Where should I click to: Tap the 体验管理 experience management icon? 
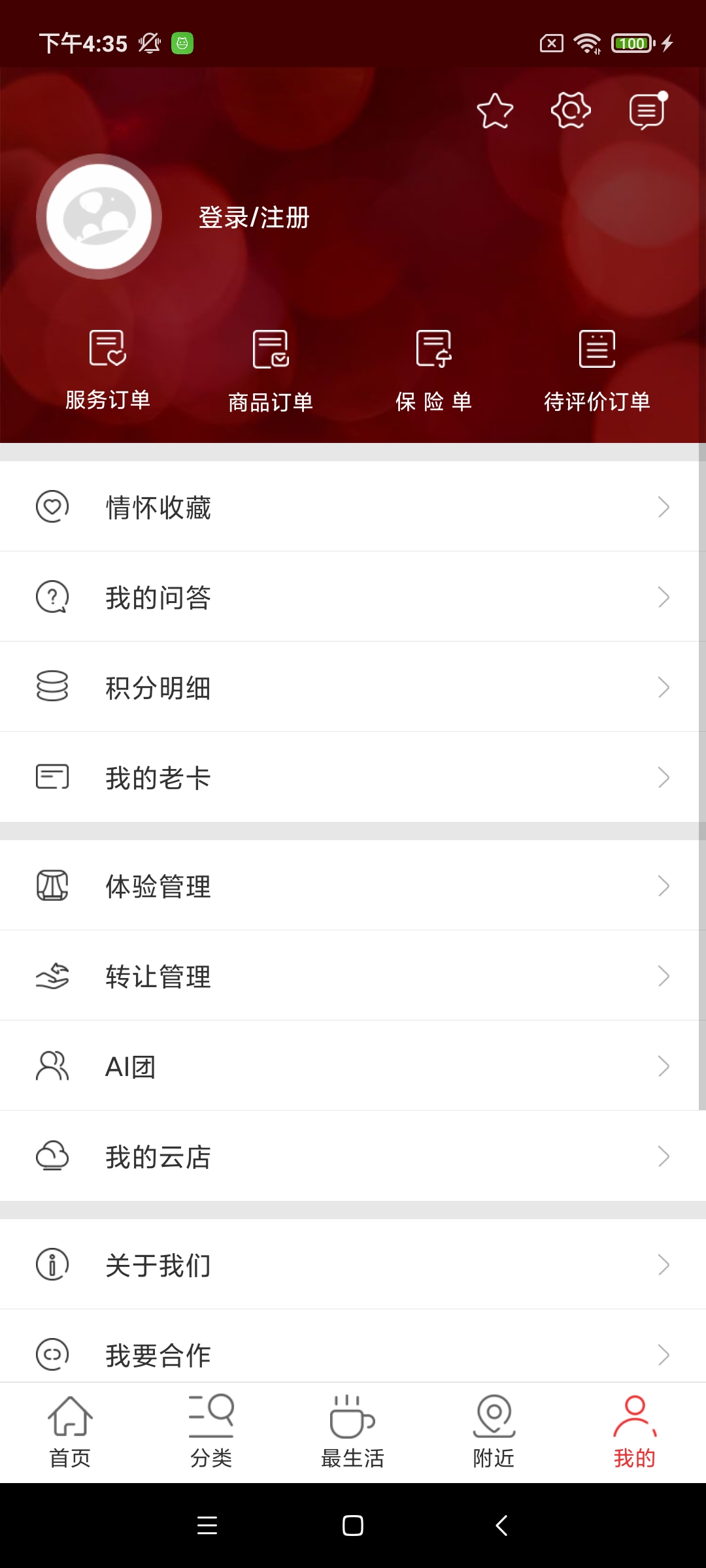54,885
